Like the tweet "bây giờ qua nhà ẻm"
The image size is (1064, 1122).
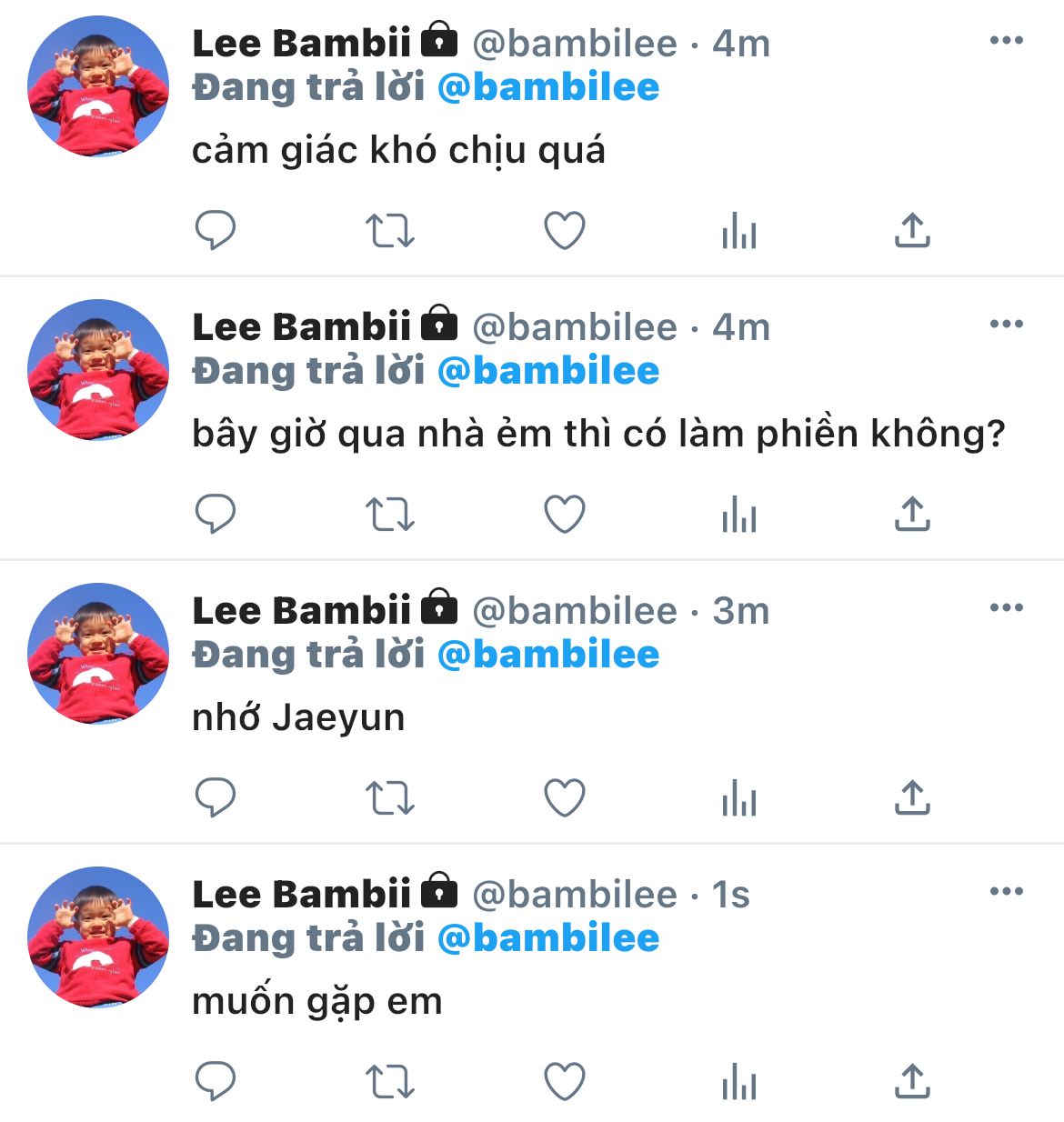coord(564,515)
